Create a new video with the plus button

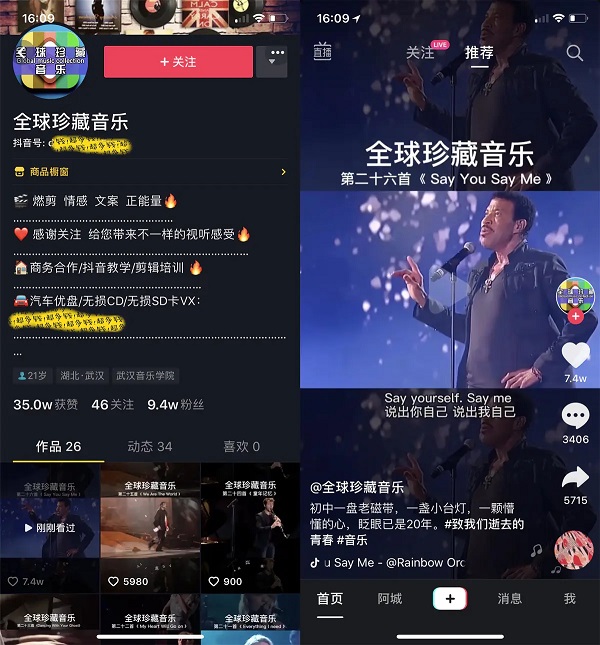tap(449, 598)
